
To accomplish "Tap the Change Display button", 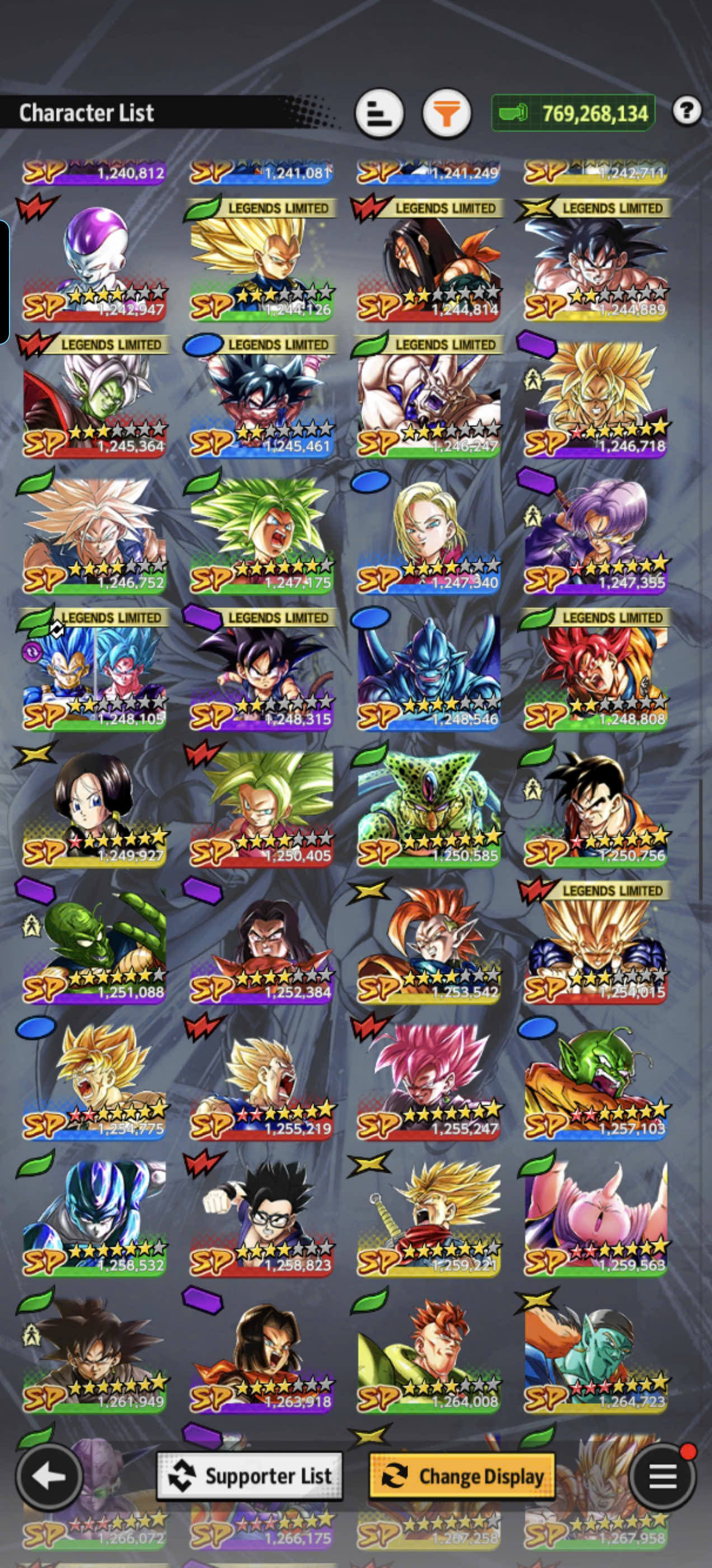I will tap(462, 1477).
